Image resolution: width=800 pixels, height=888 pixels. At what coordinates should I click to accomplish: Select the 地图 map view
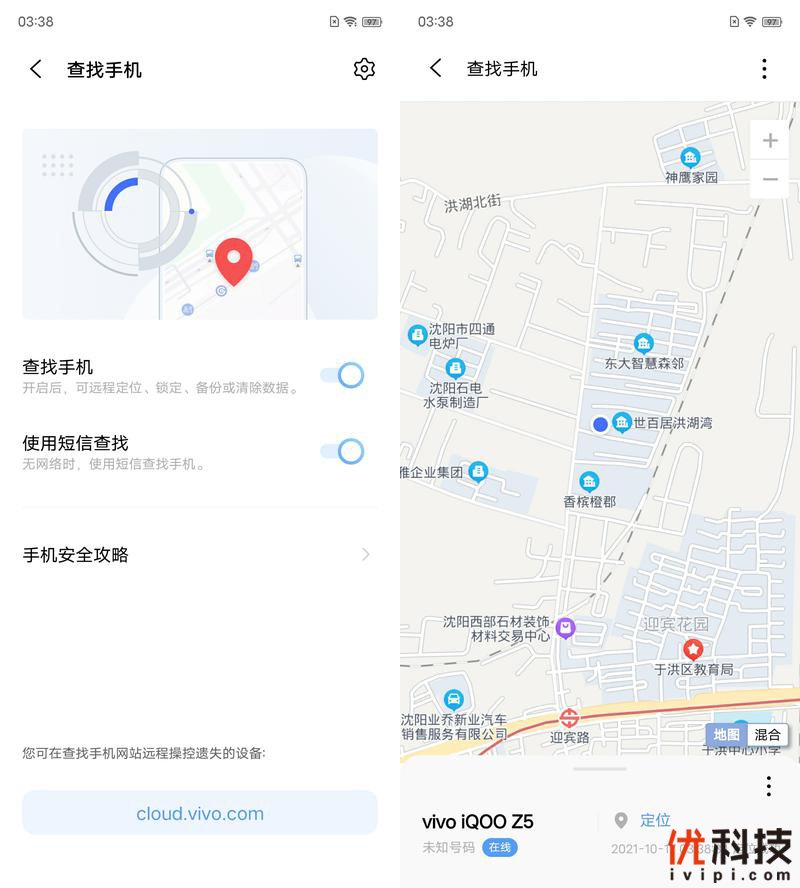(x=727, y=735)
